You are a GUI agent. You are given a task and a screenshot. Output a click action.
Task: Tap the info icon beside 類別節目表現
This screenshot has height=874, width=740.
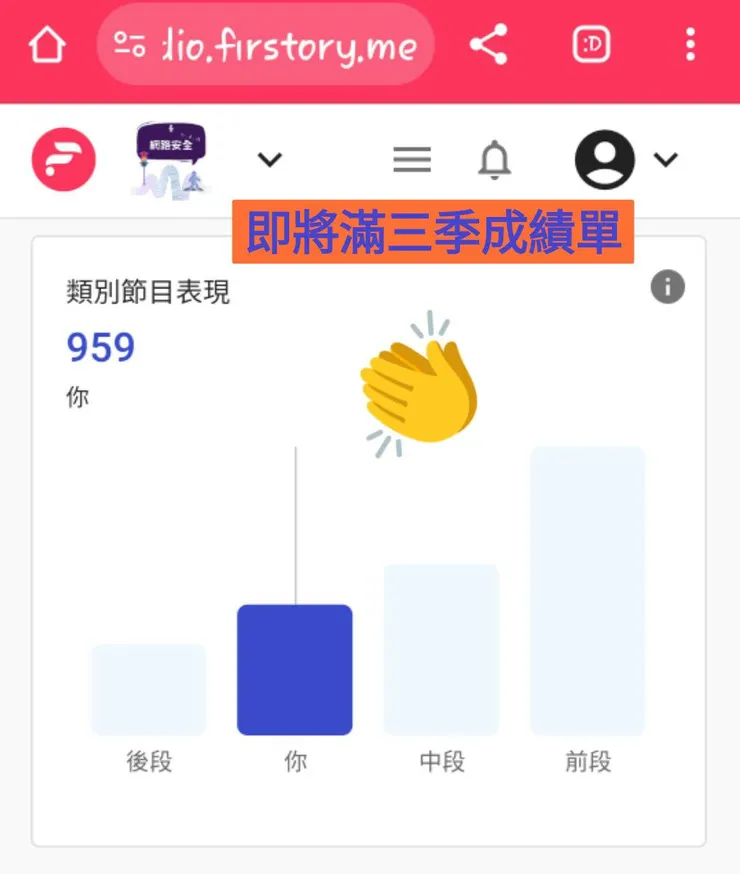point(668,287)
